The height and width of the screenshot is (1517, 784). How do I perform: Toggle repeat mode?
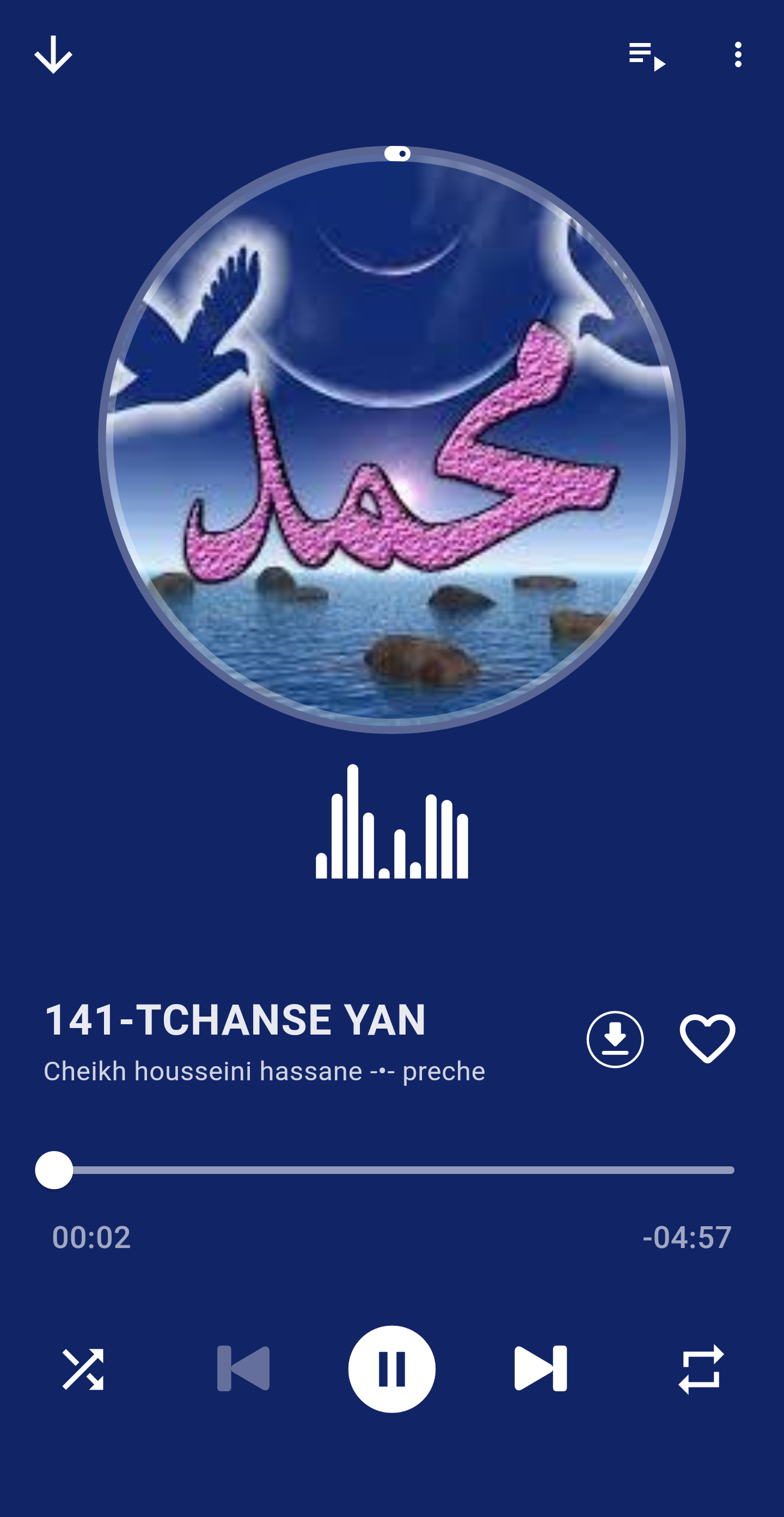[x=700, y=1369]
